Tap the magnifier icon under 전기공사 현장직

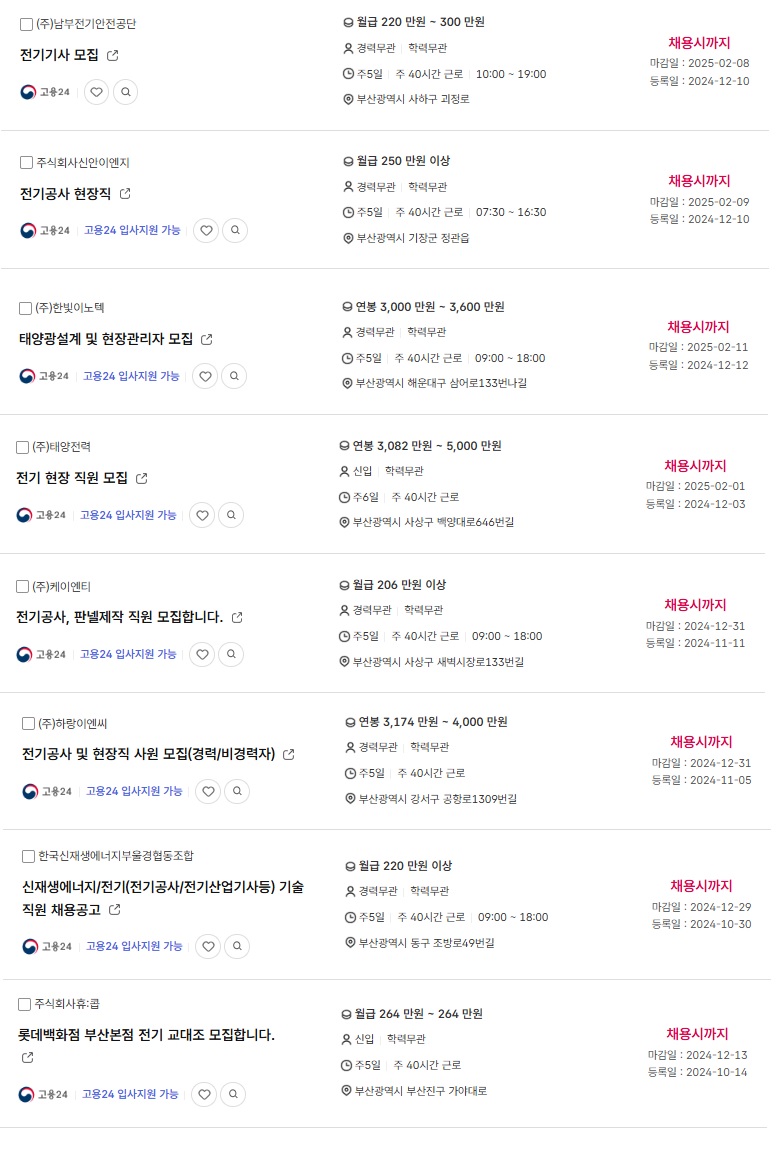point(235,230)
